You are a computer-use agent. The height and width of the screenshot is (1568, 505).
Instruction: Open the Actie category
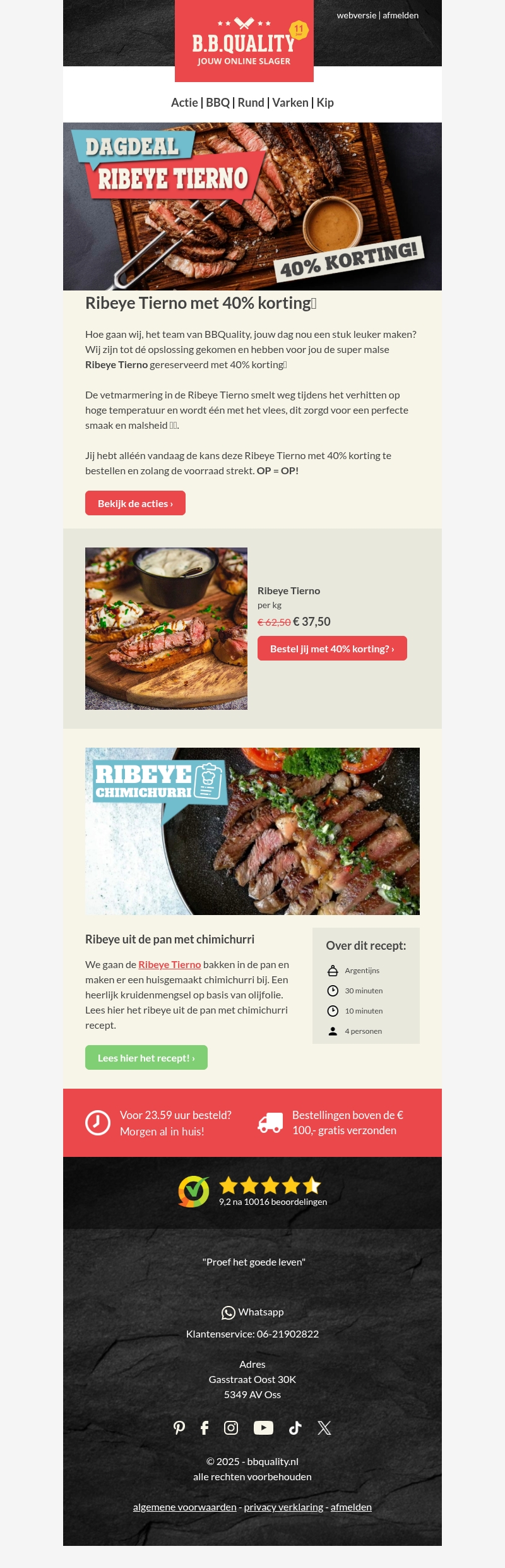tap(184, 103)
